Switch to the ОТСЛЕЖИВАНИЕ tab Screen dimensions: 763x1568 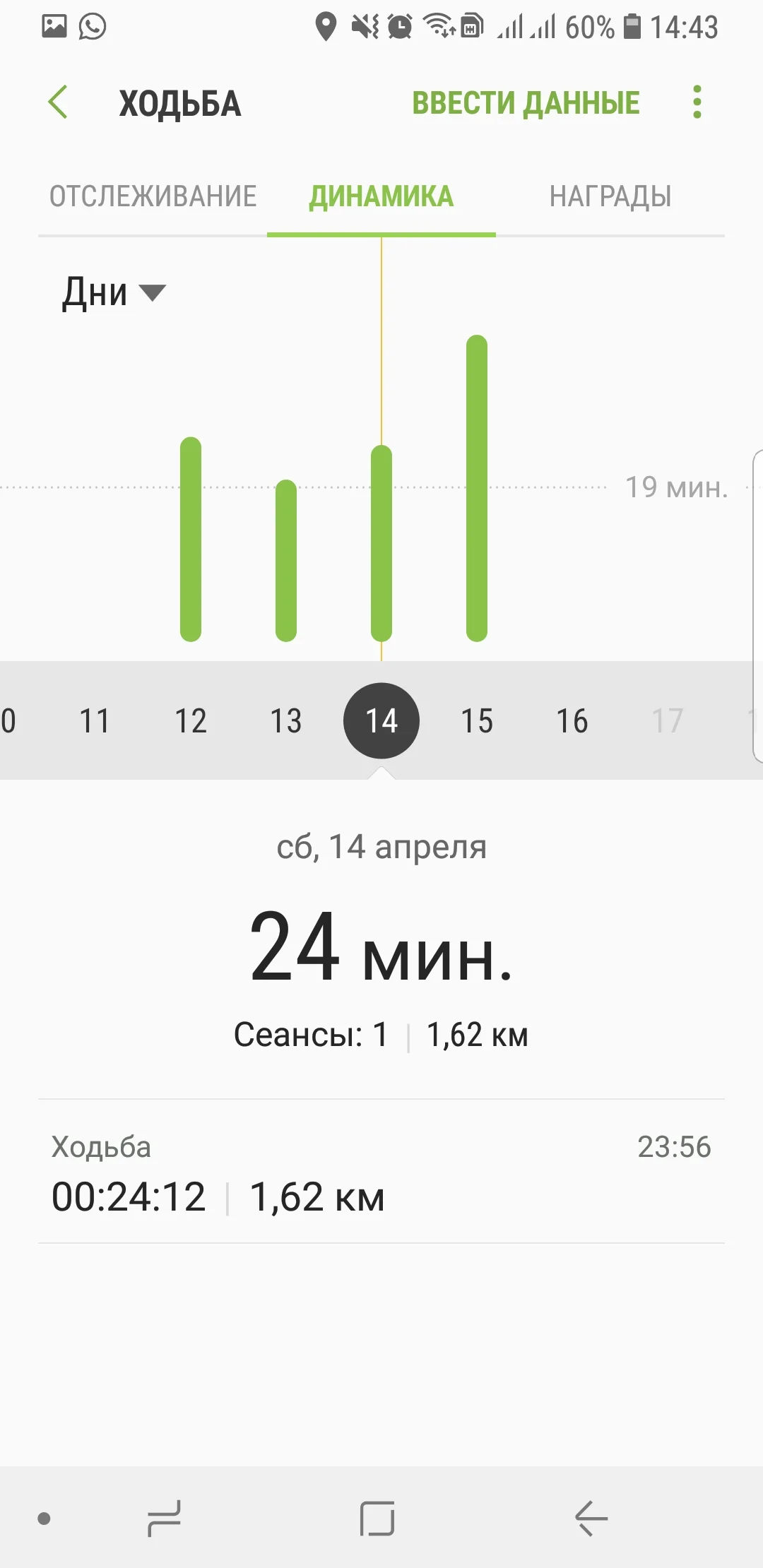(x=153, y=196)
